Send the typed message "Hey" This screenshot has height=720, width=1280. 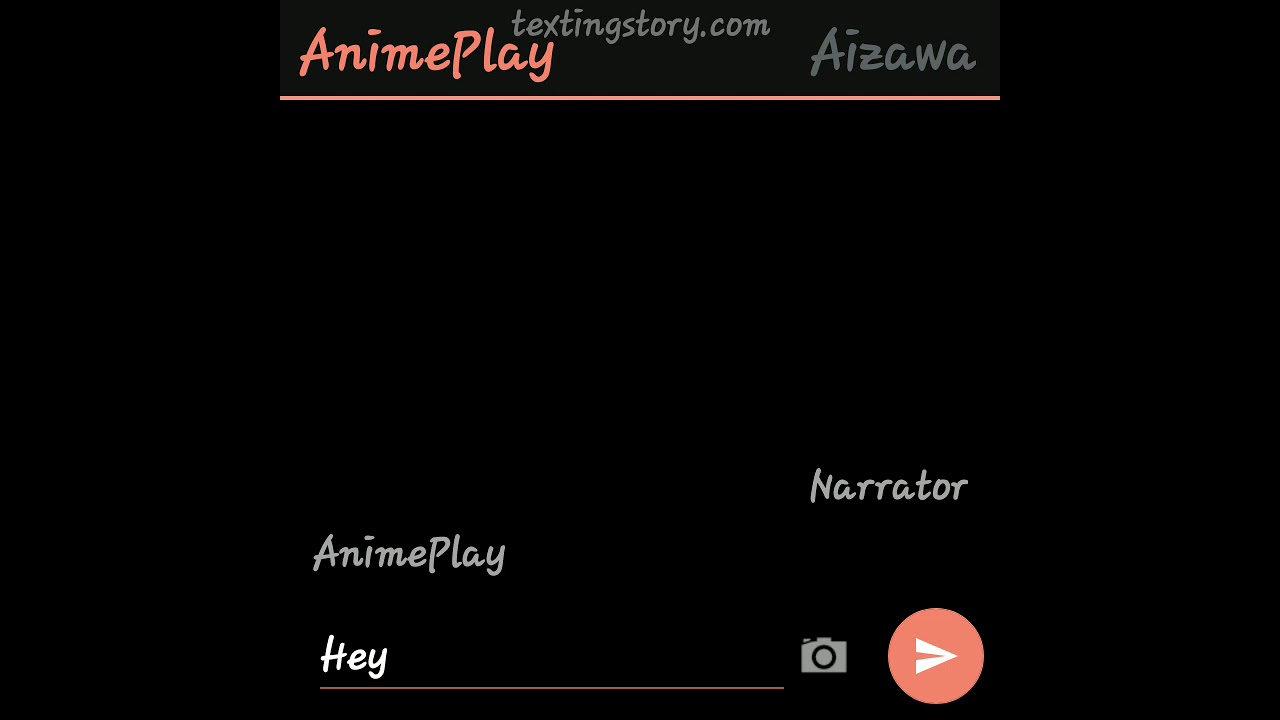(x=935, y=656)
